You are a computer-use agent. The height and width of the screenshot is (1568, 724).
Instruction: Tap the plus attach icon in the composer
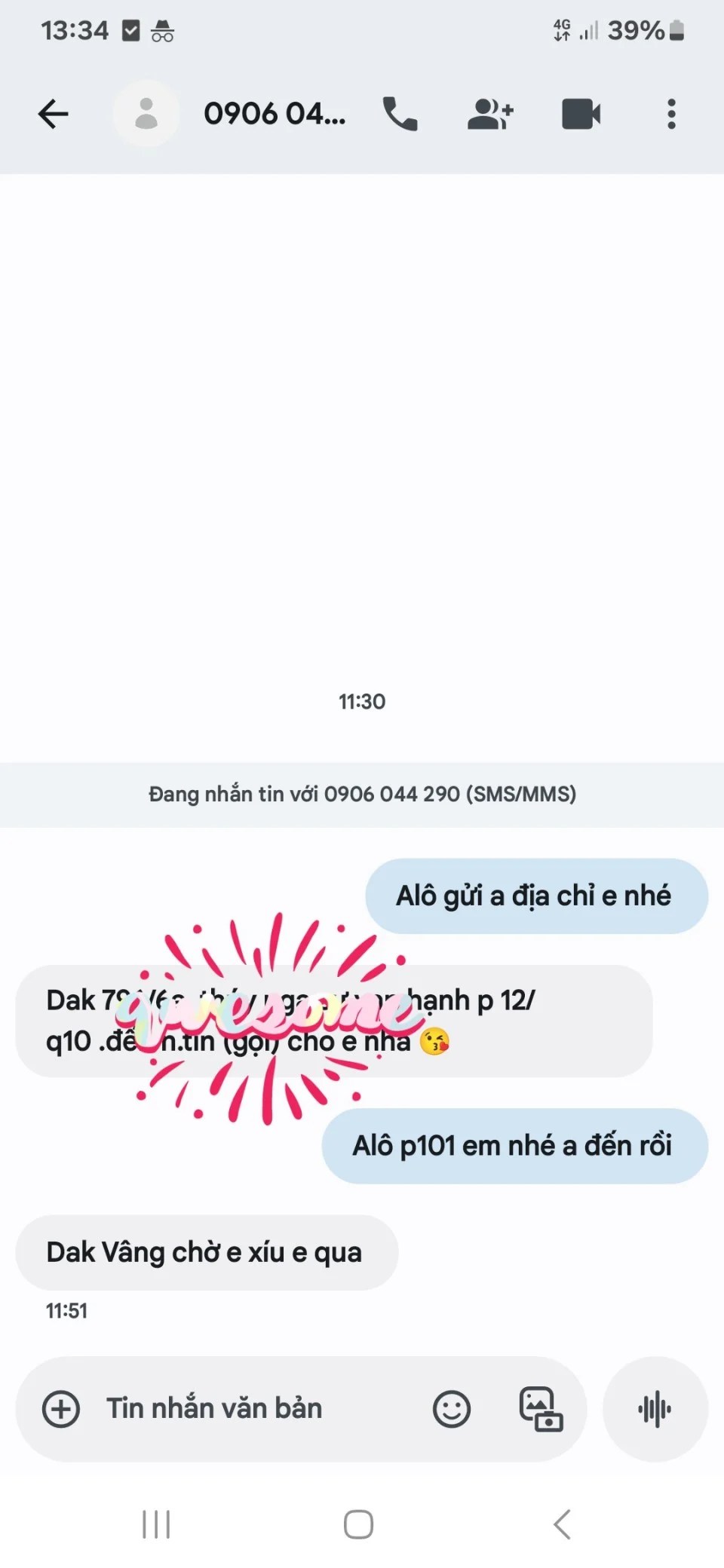pos(61,1409)
